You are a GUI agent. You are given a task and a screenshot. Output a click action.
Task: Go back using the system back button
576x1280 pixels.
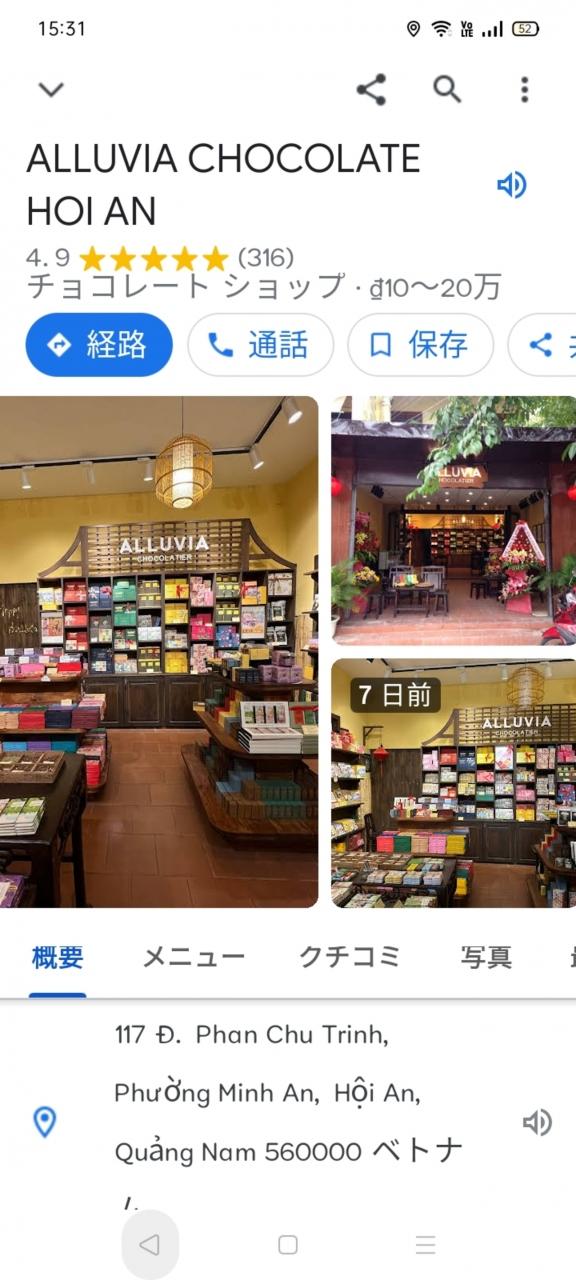click(x=150, y=1245)
